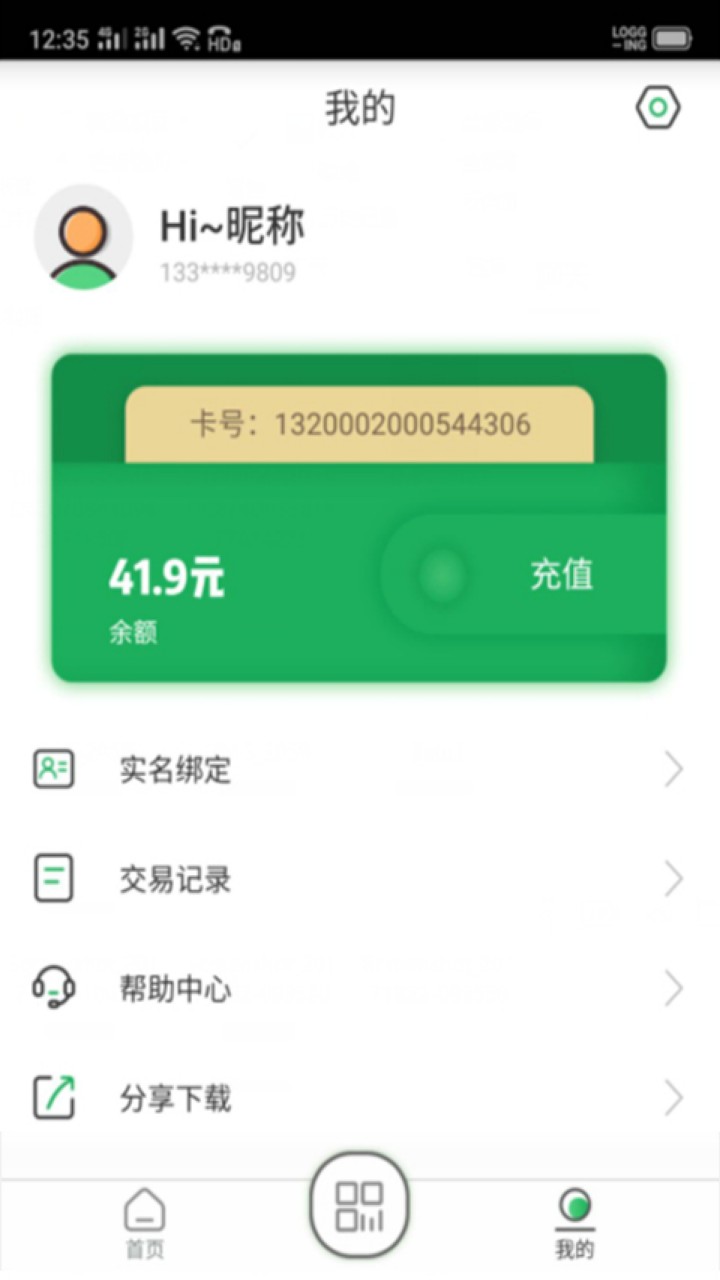
Task: Select 分享下载 to share the app
Action: click(x=360, y=1098)
